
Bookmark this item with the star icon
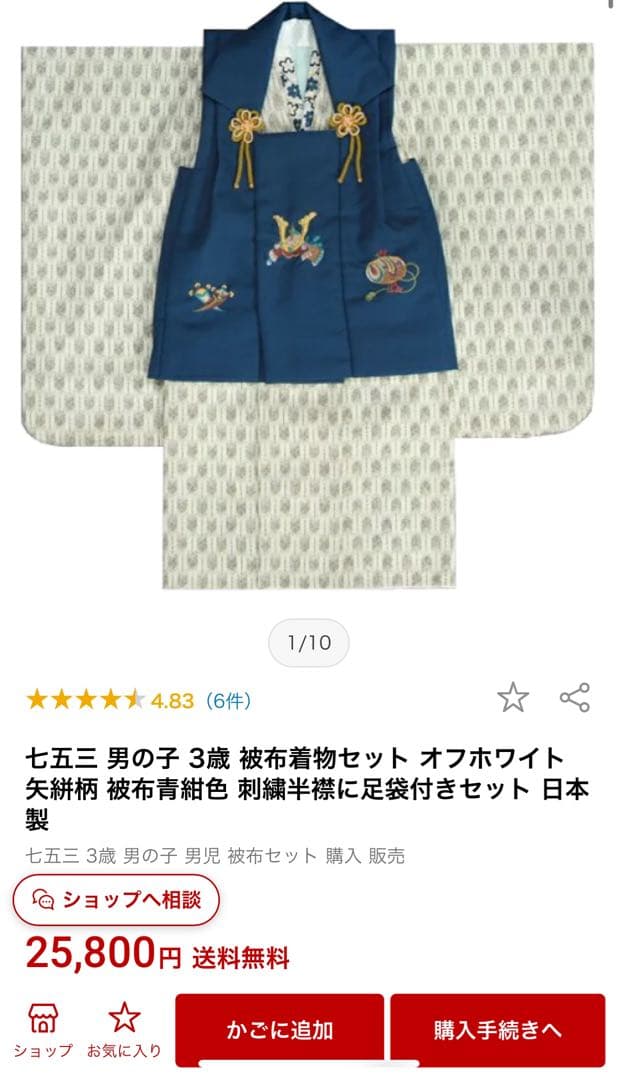click(x=513, y=698)
